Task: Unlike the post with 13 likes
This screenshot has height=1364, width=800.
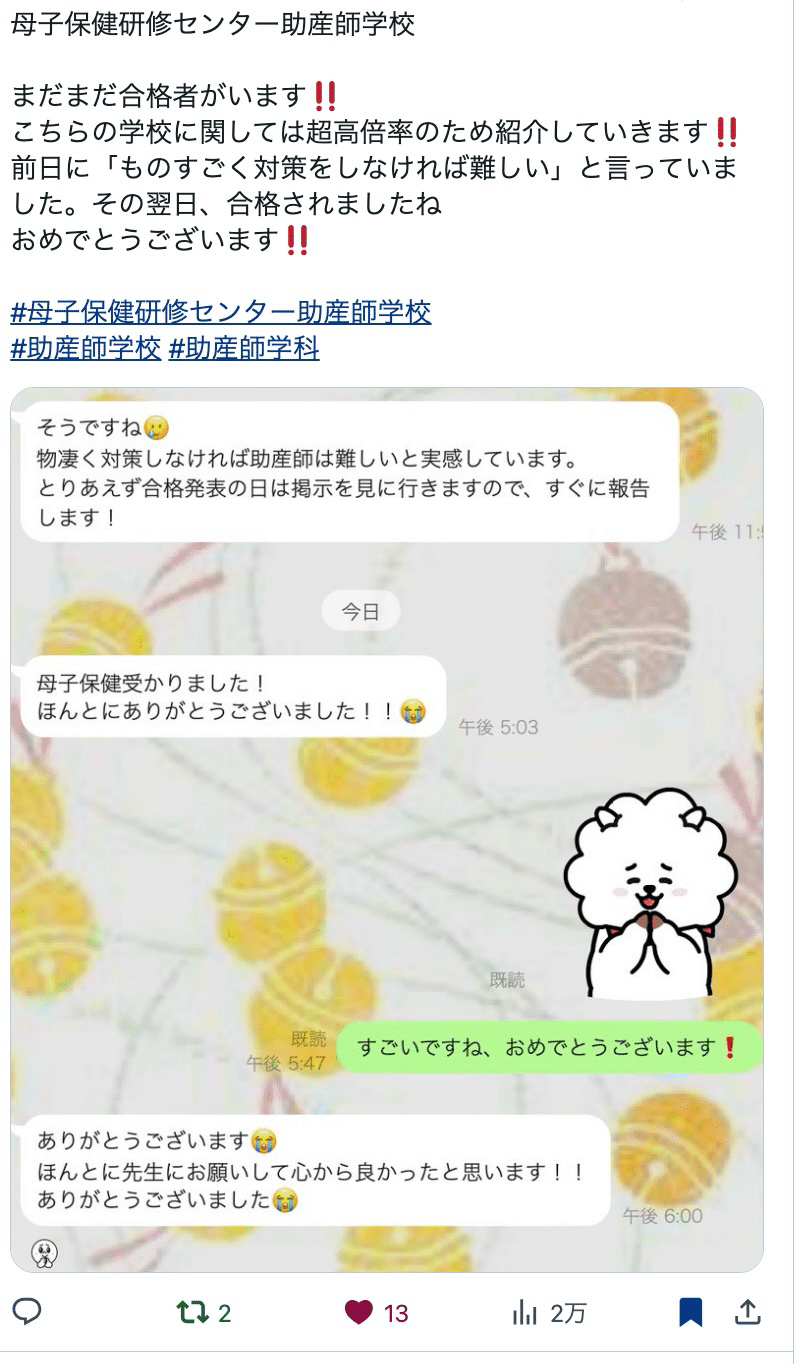Action: (x=376, y=1313)
